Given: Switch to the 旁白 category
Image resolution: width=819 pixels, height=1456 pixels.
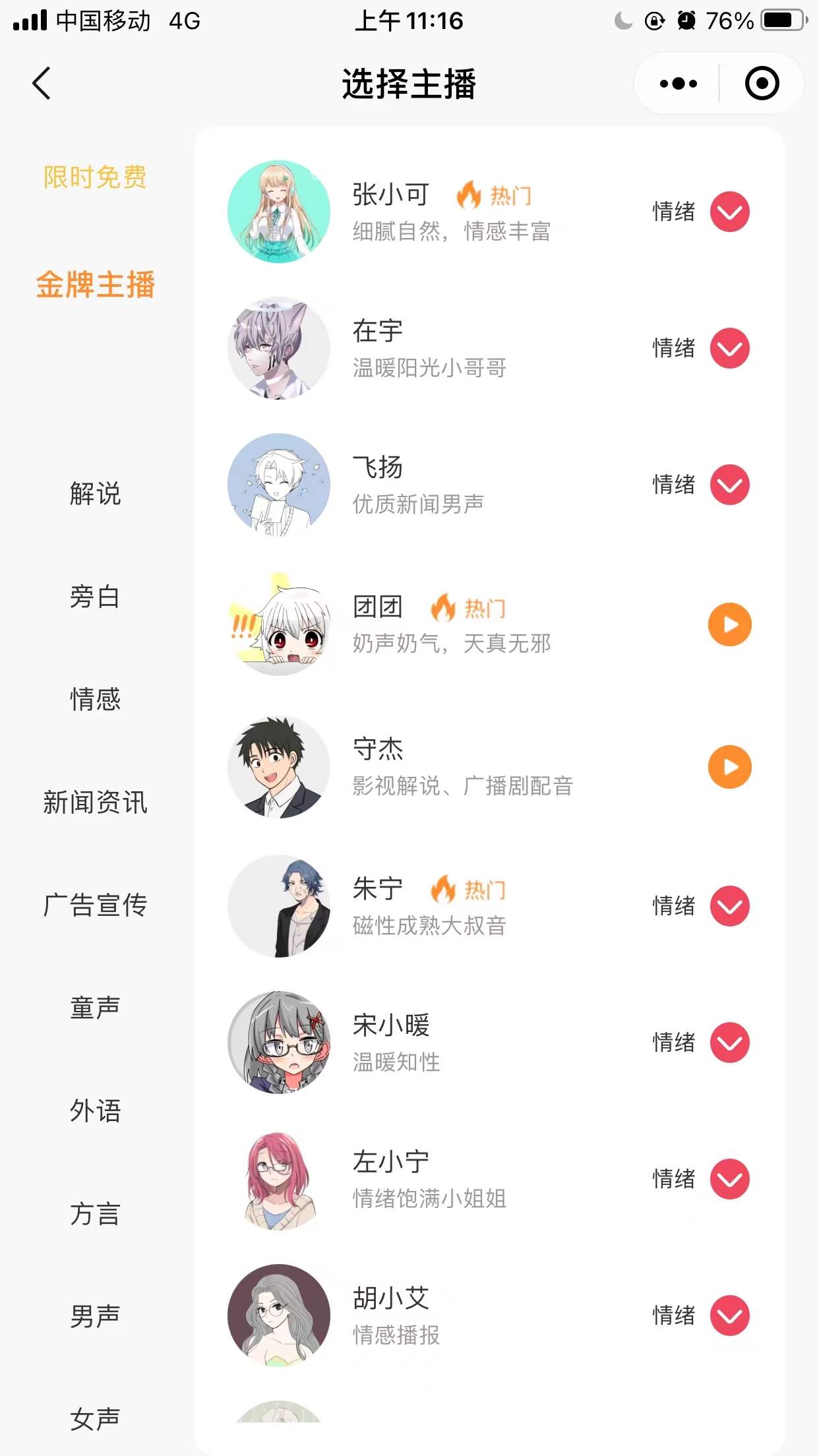Looking at the screenshot, I should [95, 597].
